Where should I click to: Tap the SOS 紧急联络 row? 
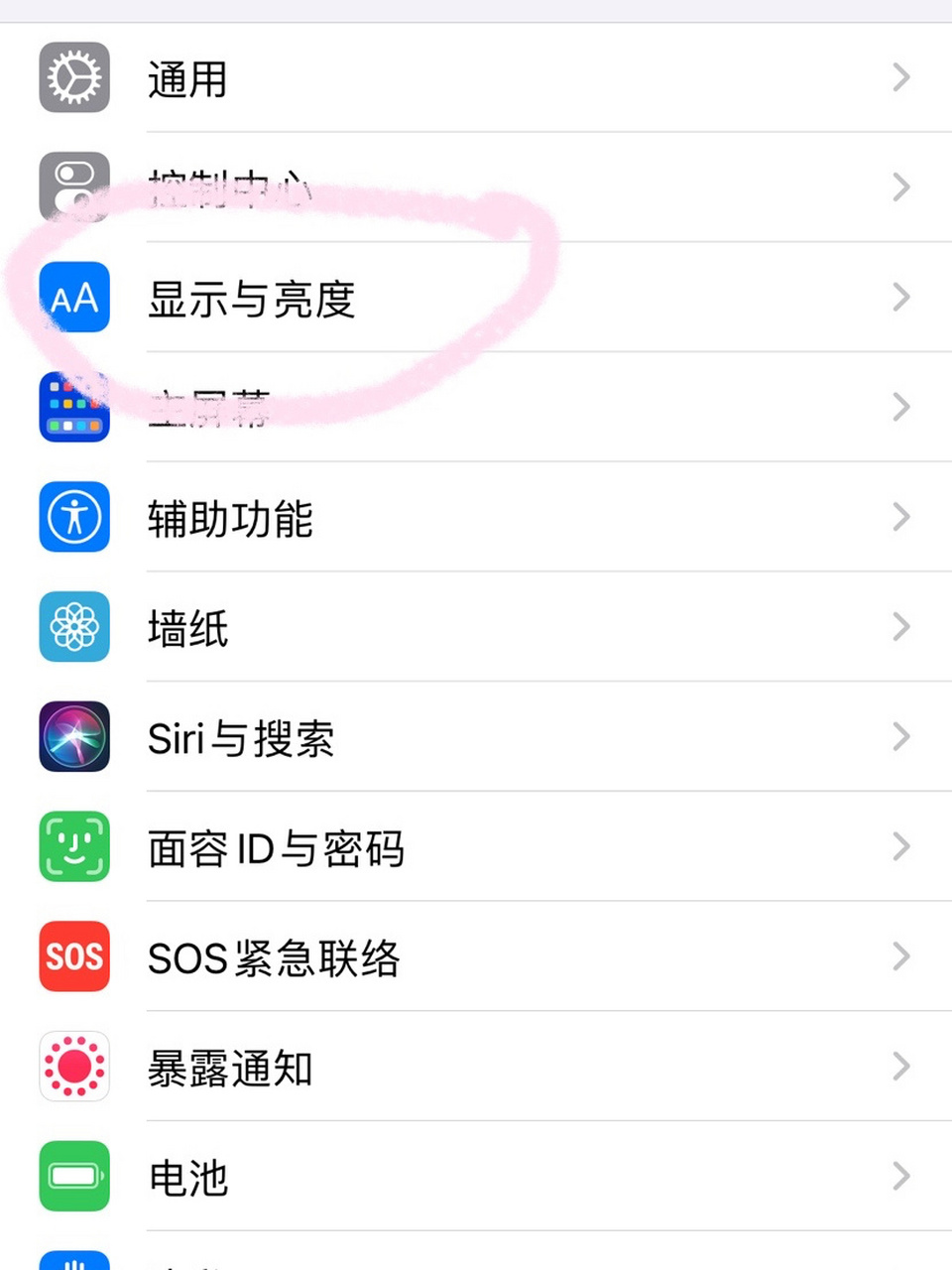click(x=397, y=956)
